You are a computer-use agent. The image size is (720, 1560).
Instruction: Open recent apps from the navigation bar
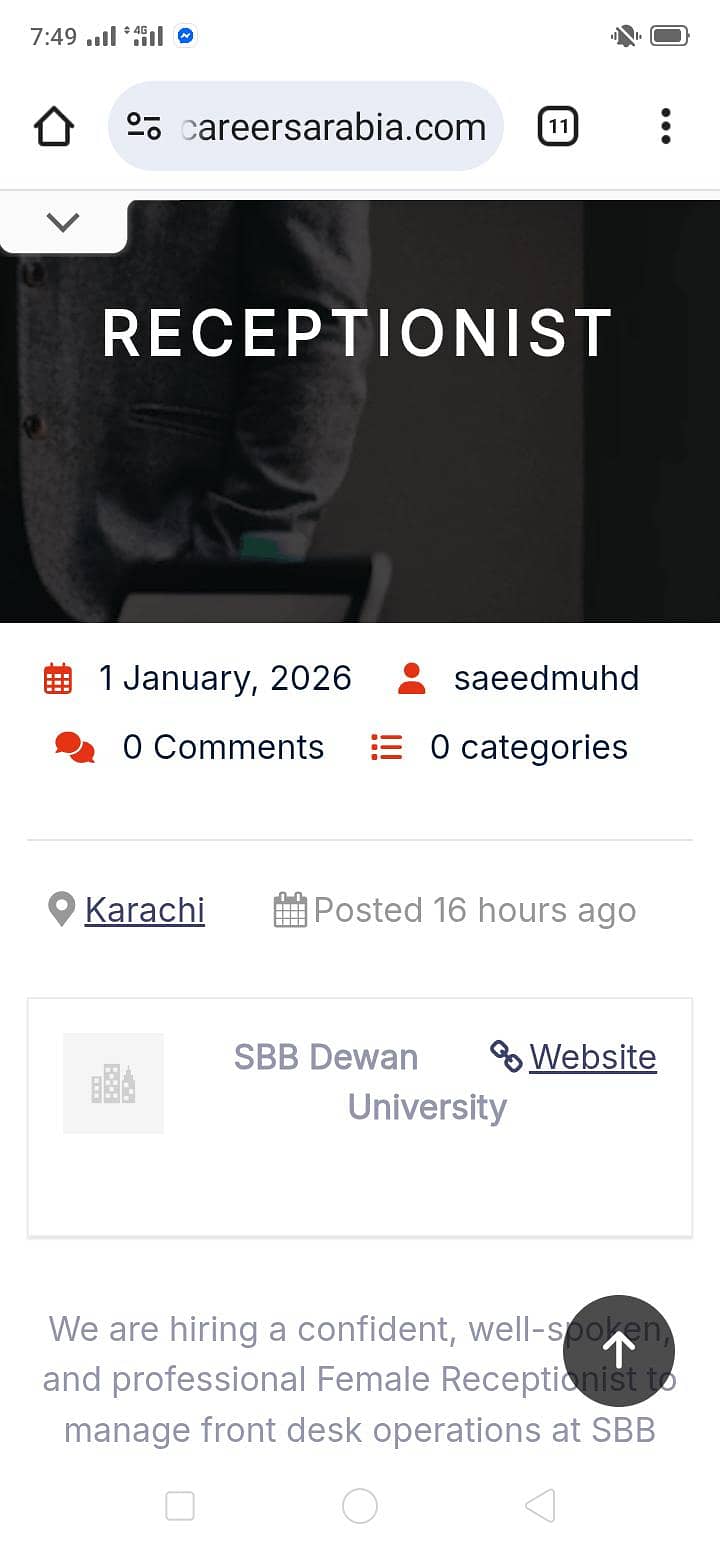point(180,1505)
